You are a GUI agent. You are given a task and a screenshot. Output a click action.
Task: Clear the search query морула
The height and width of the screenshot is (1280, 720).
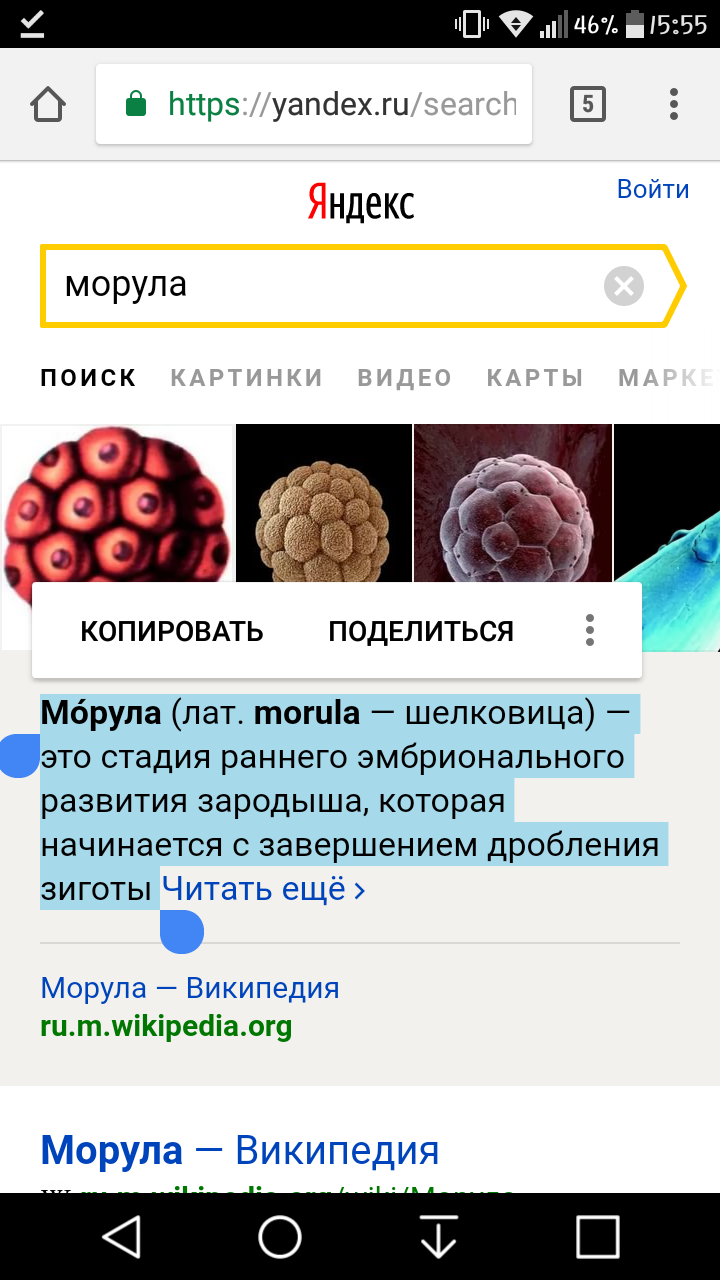pyautogui.click(x=624, y=287)
